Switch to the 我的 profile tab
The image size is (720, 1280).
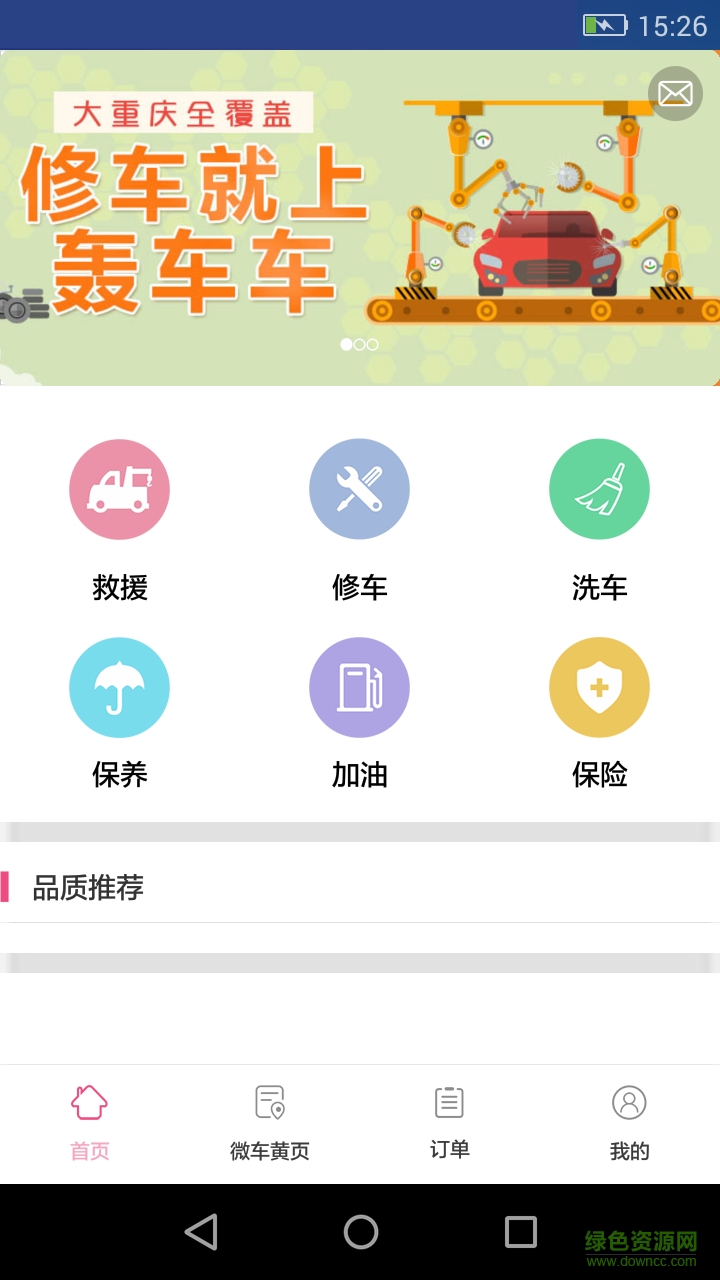coord(629,1122)
